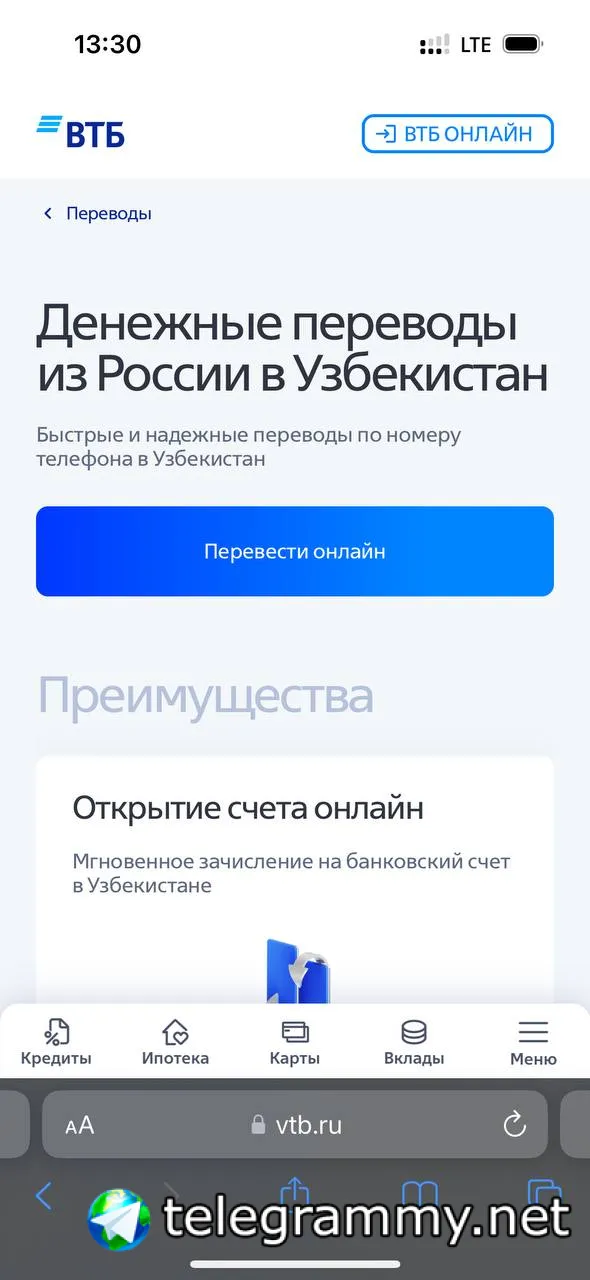Switch to Ипотека section
The width and height of the screenshot is (590, 1280).
tap(175, 1042)
